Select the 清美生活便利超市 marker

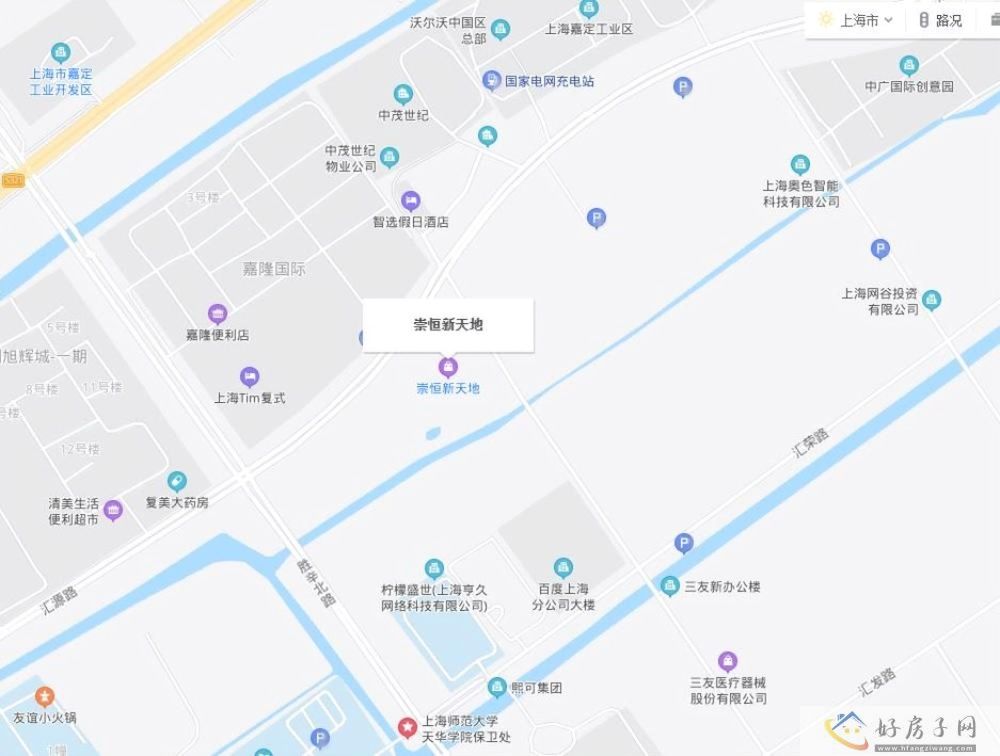click(113, 510)
